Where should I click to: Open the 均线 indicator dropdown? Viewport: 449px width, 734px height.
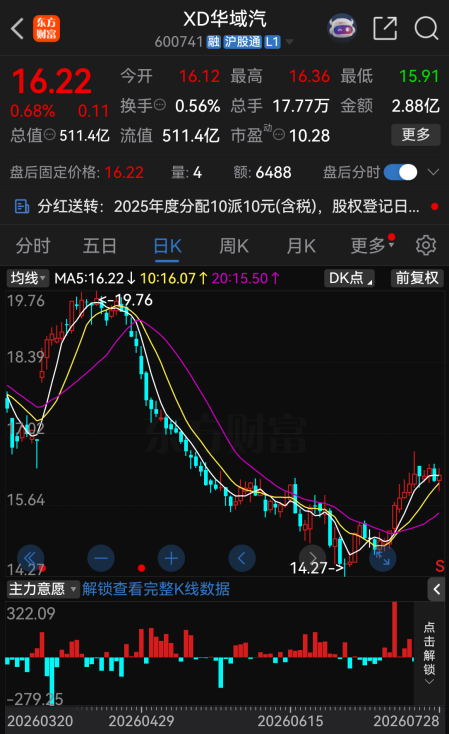[x=28, y=278]
